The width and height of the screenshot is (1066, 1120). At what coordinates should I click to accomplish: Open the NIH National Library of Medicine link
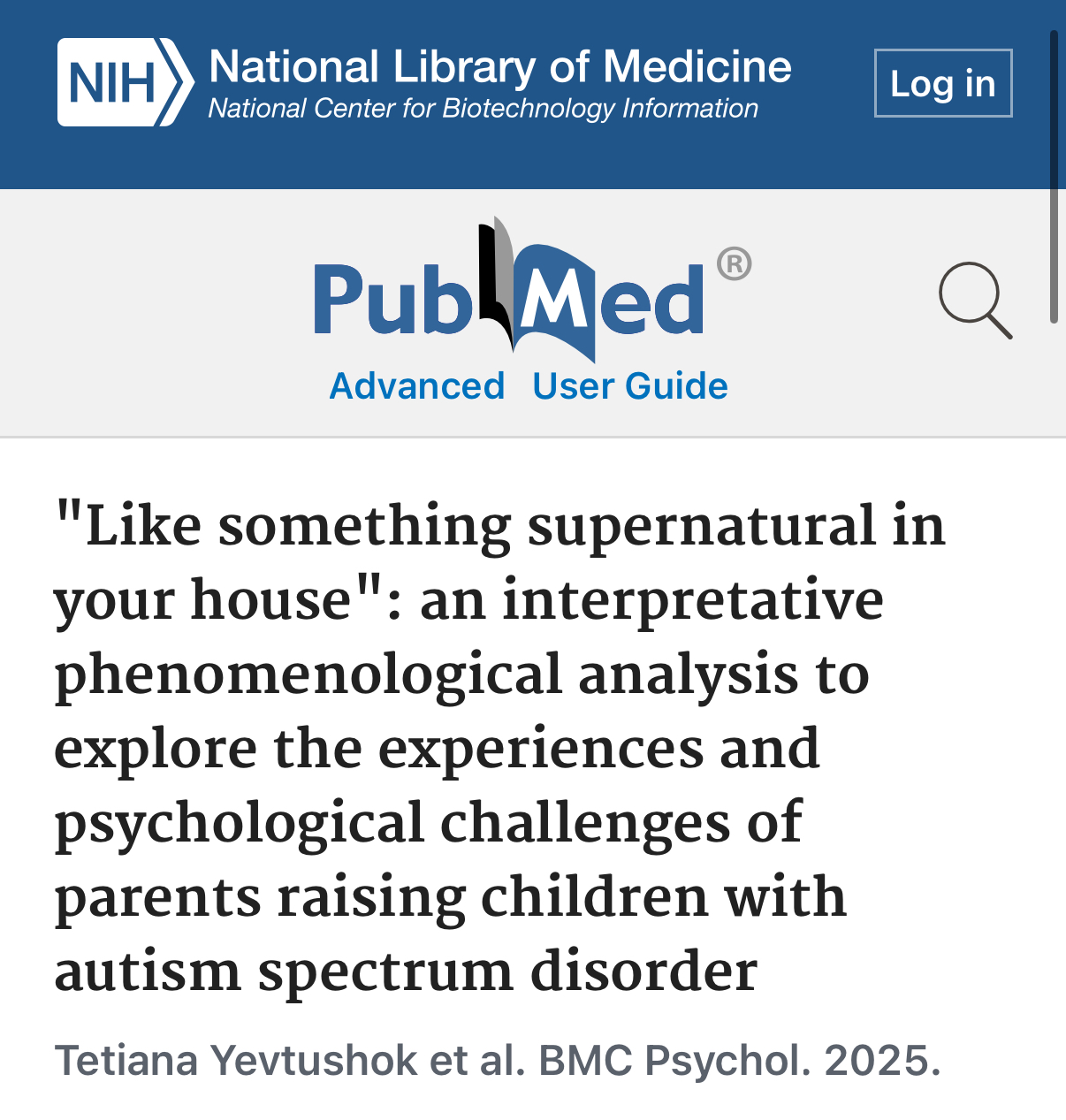424,83
